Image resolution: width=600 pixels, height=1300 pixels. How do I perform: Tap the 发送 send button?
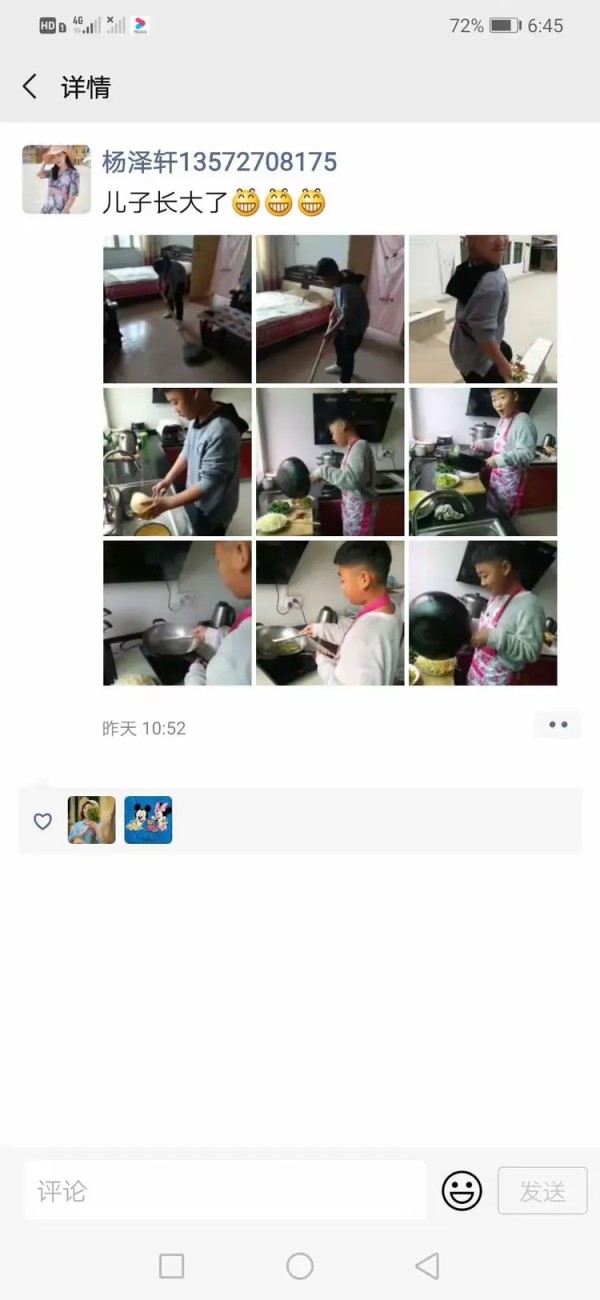tap(542, 1191)
